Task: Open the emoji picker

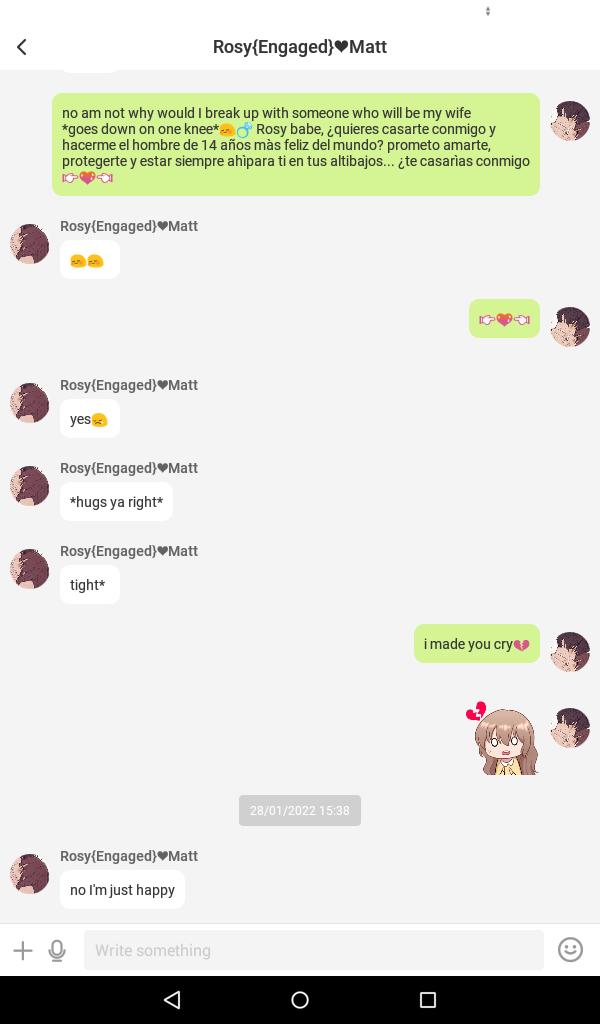Action: pyautogui.click(x=570, y=950)
